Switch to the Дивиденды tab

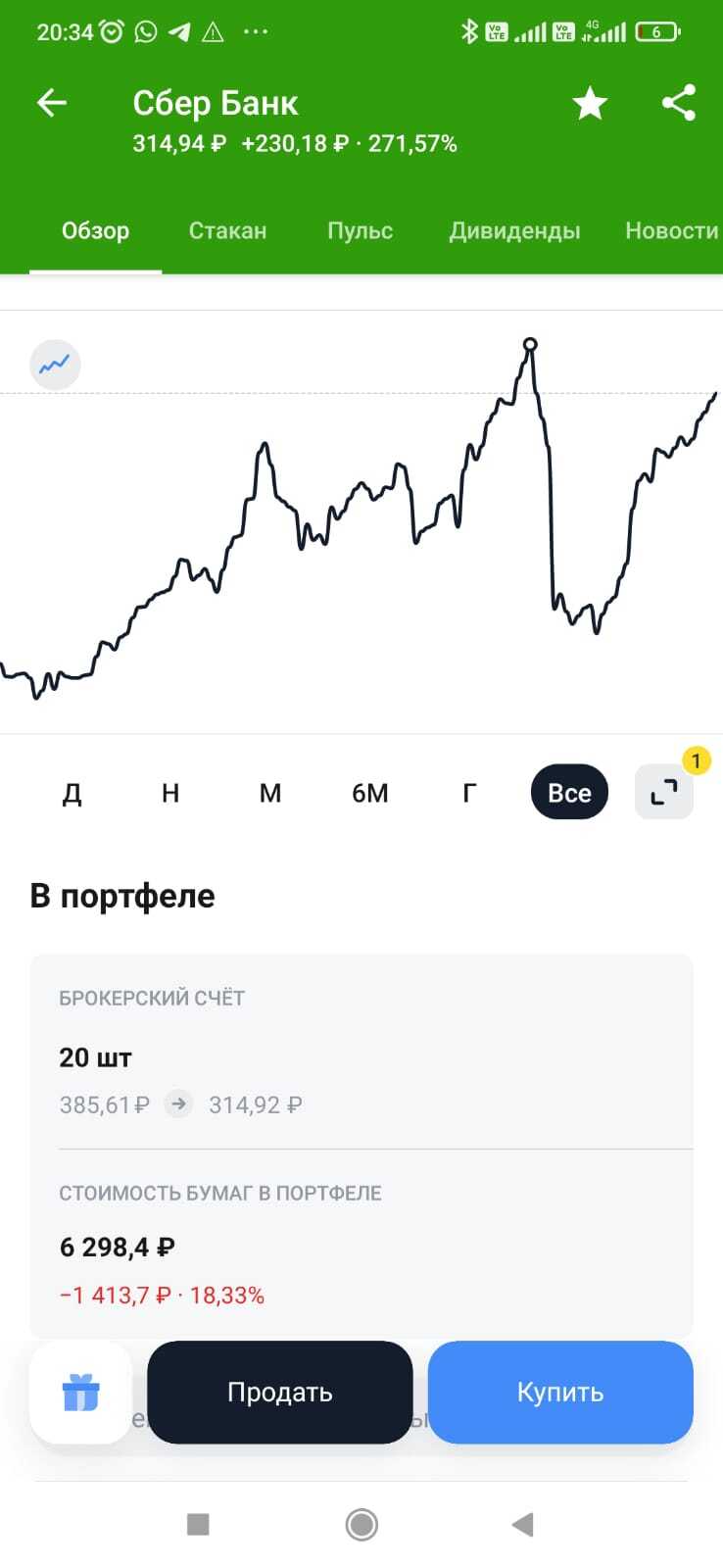click(514, 231)
